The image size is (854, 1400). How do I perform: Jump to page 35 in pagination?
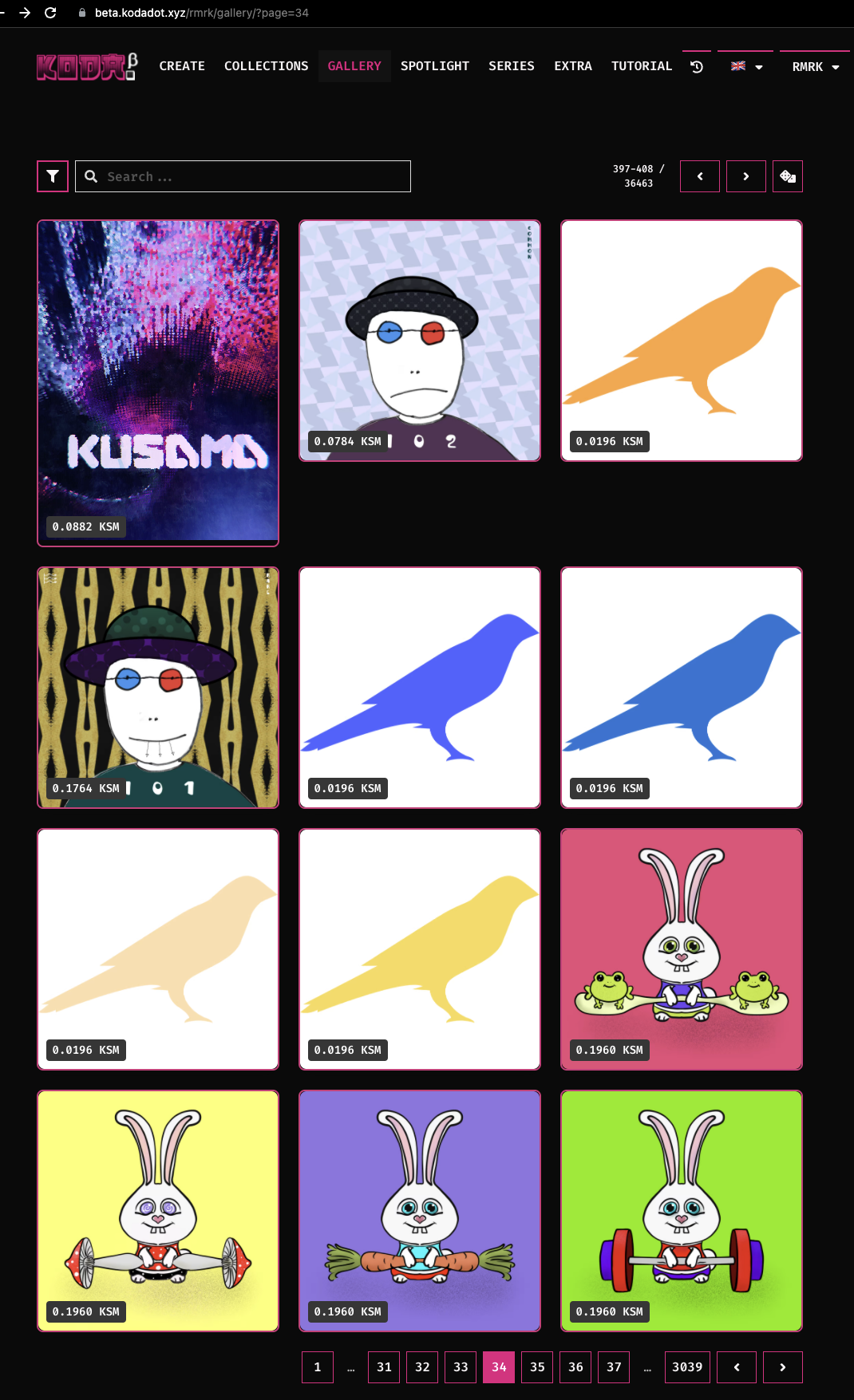click(x=537, y=1367)
